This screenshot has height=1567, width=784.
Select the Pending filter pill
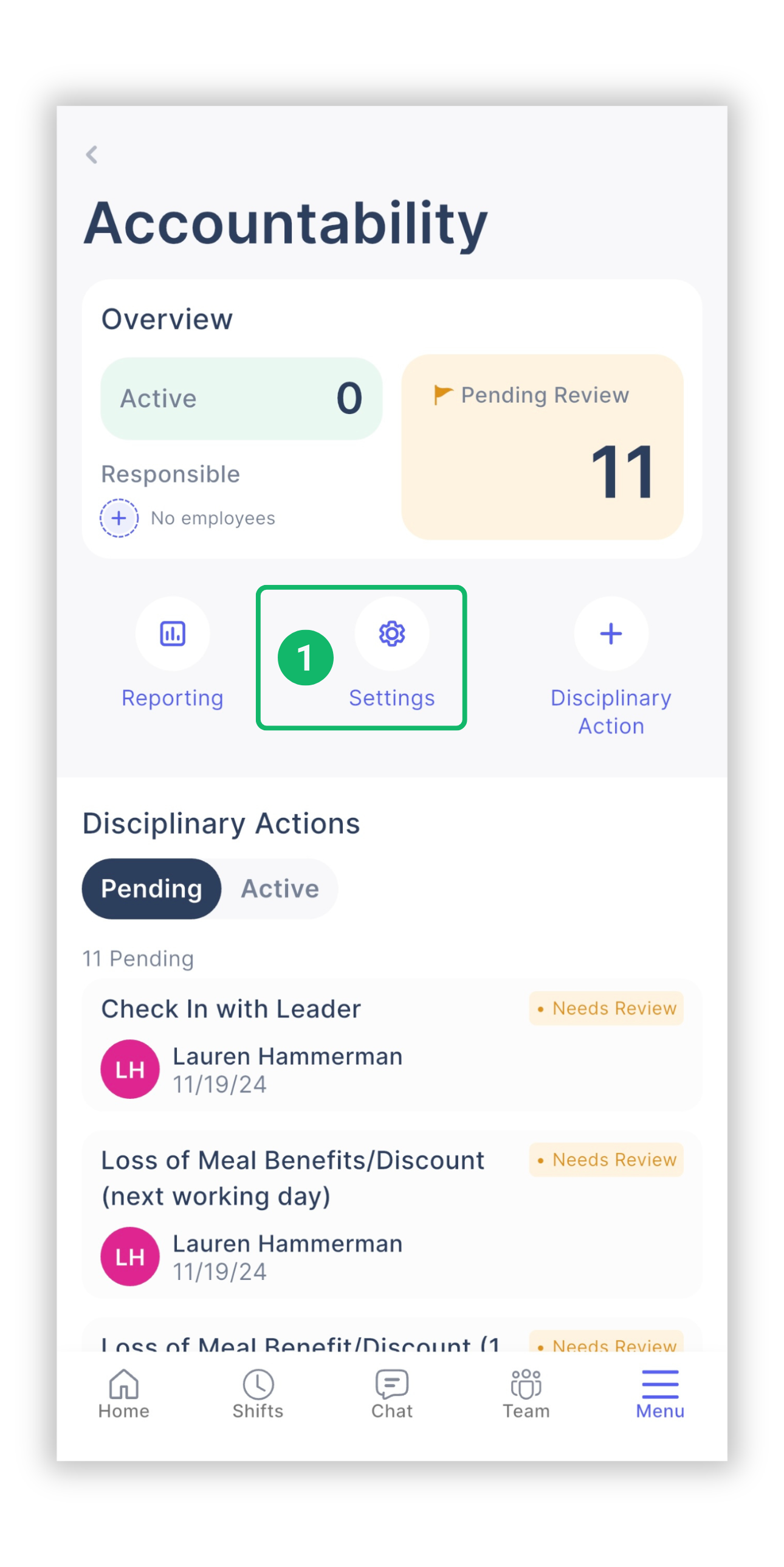click(x=151, y=889)
